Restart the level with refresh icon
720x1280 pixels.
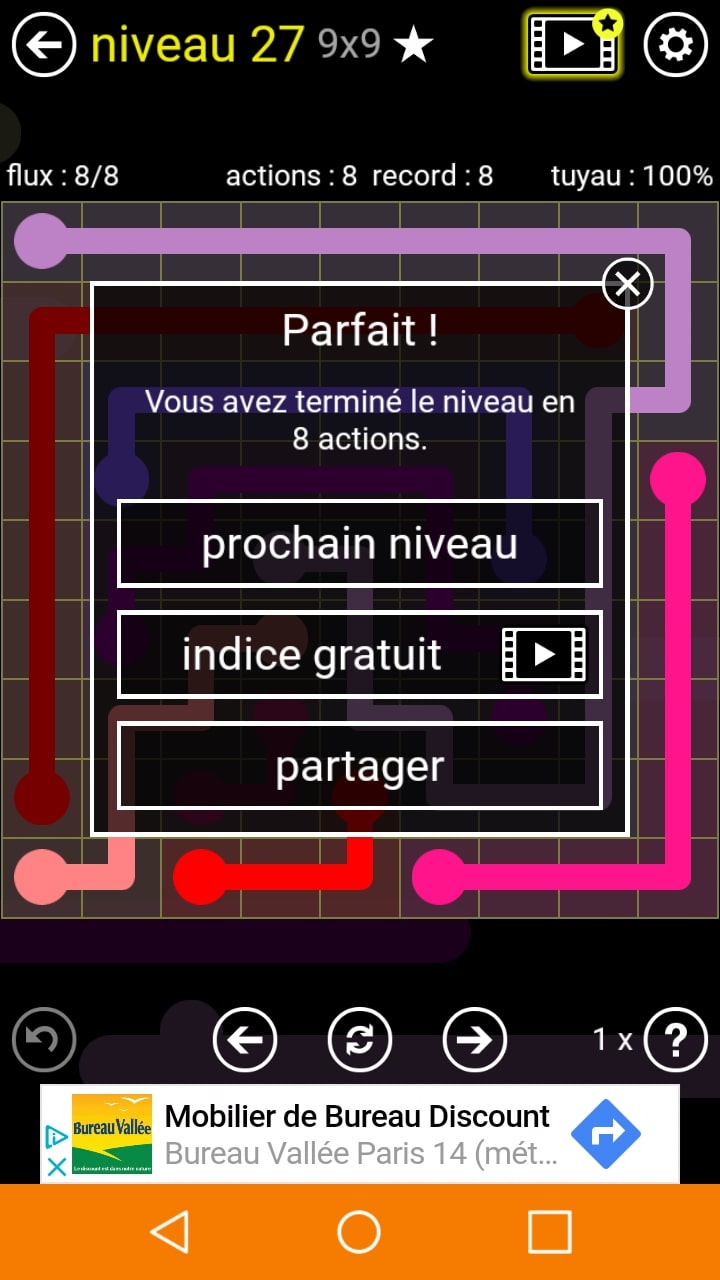point(360,1040)
